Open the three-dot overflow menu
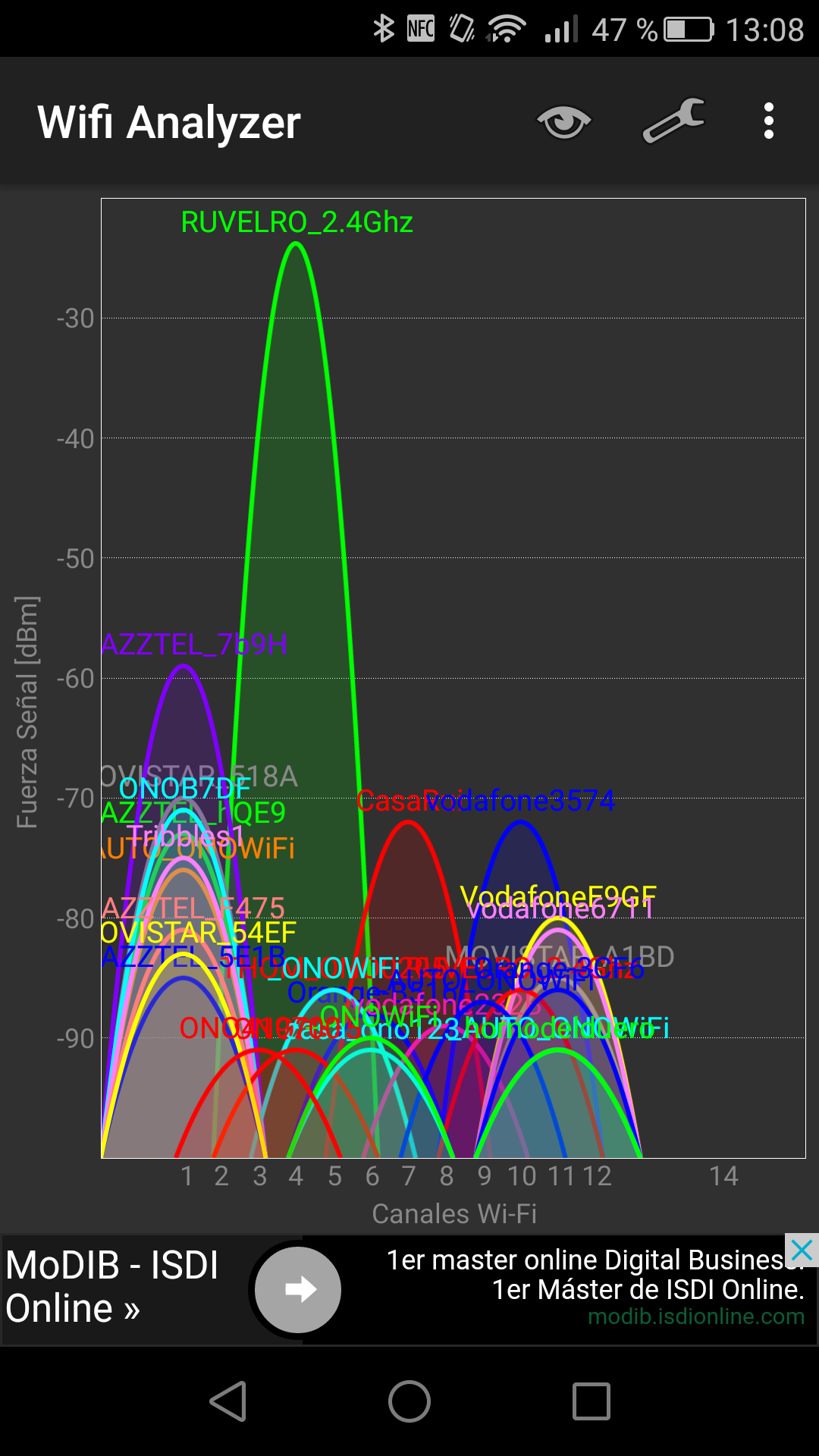Screen dimensions: 819x1456 [768, 121]
